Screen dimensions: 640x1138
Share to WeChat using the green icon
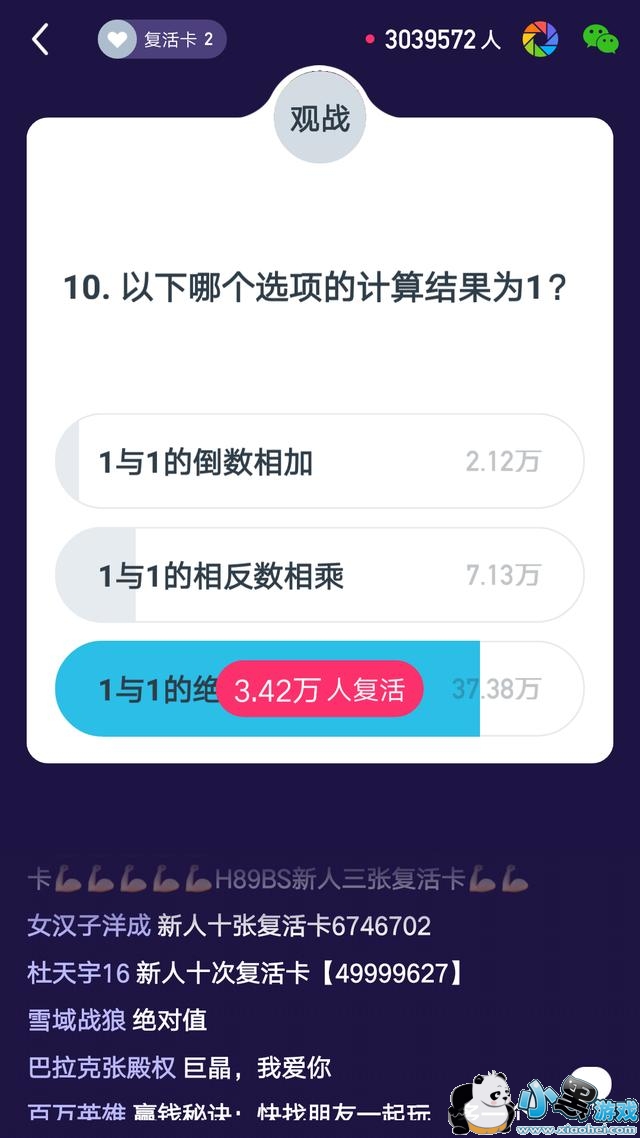[601, 40]
